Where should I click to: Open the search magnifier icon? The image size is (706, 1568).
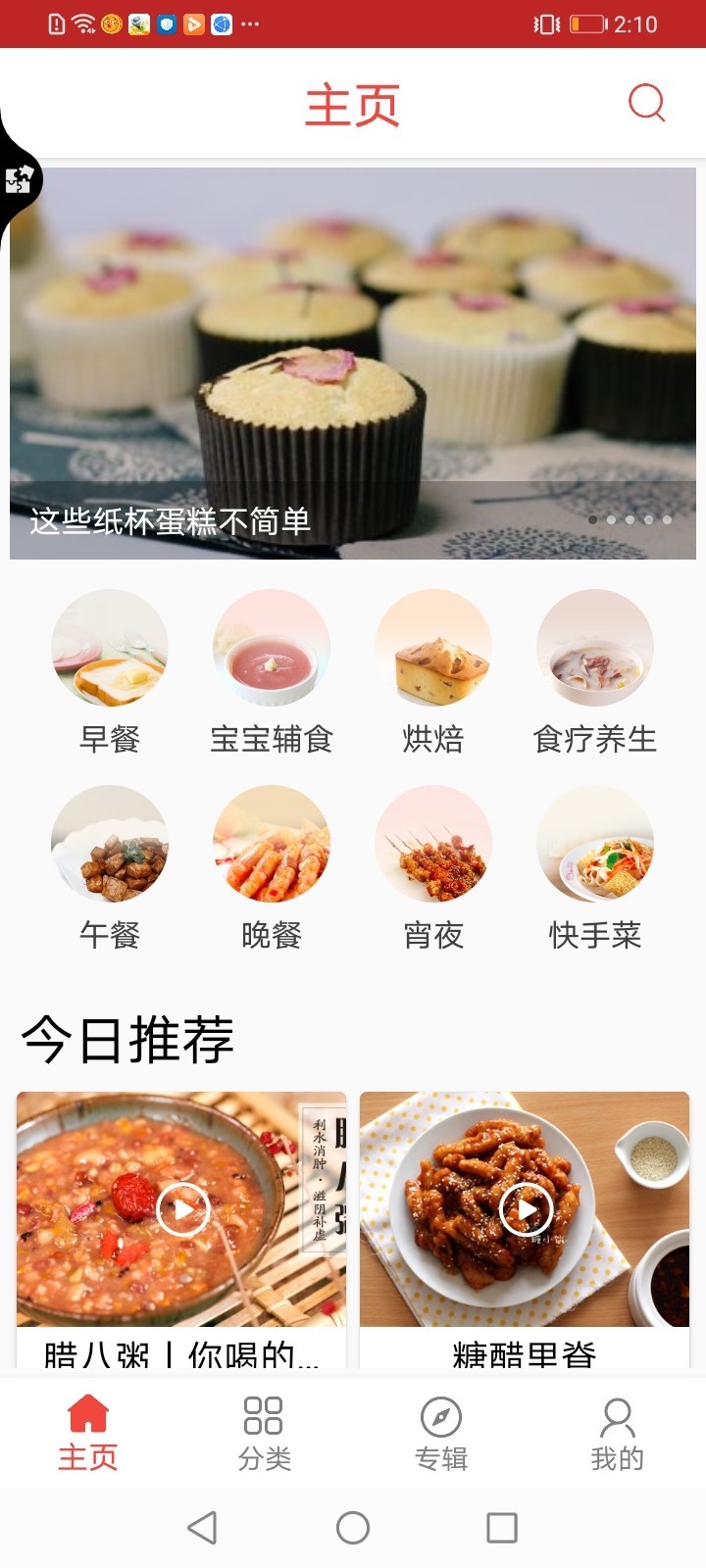pyautogui.click(x=645, y=102)
